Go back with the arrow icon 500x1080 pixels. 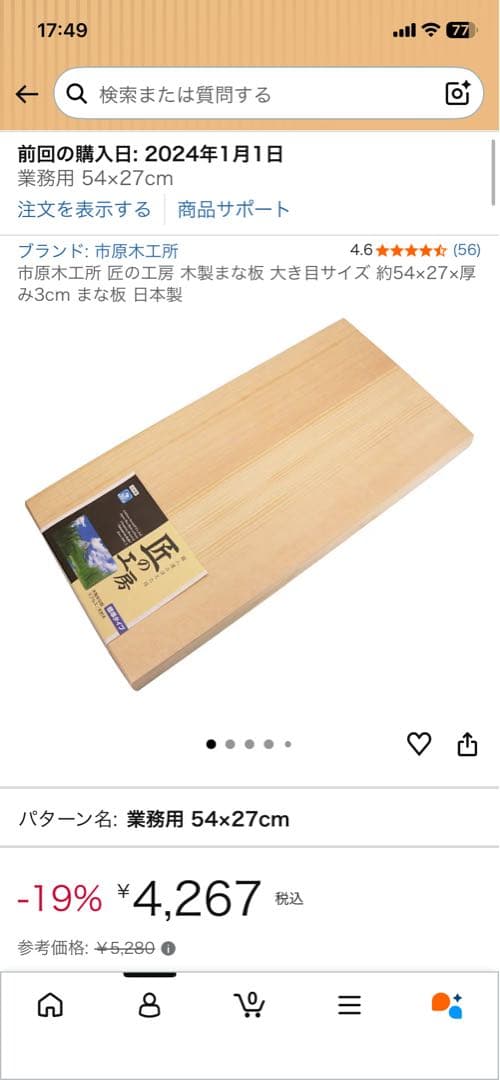tap(27, 94)
